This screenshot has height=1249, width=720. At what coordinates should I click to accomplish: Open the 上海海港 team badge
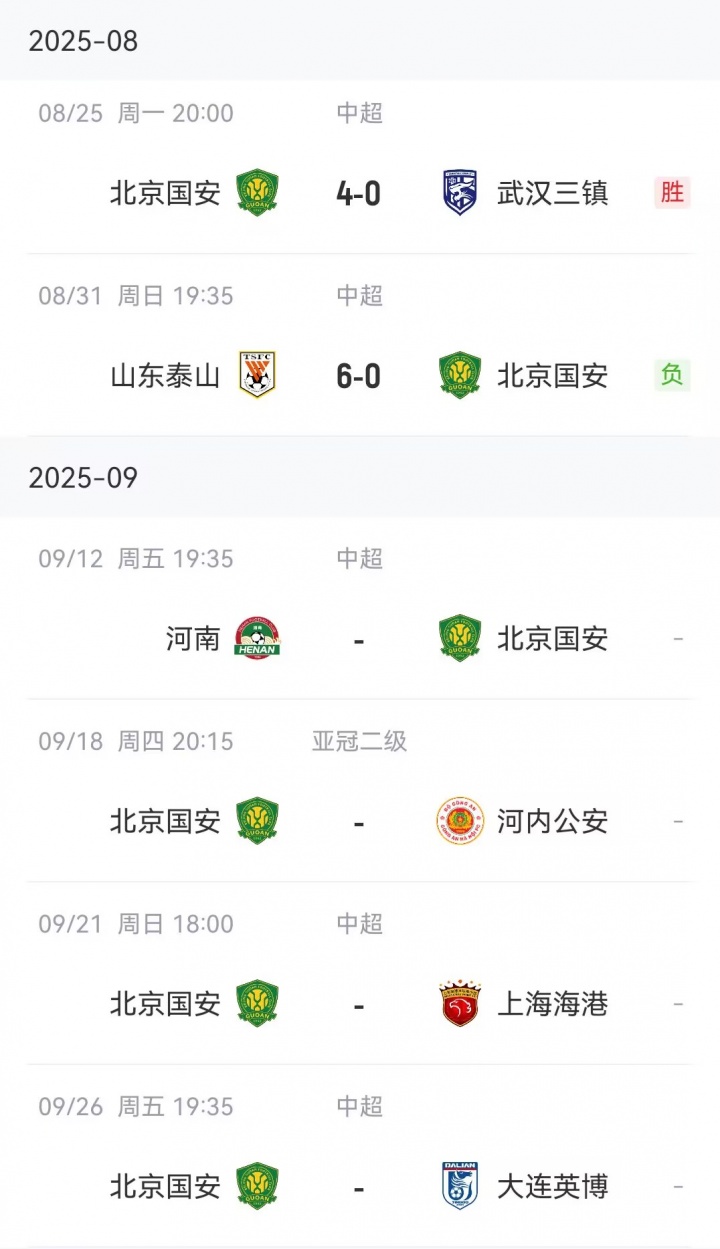coord(457,1003)
